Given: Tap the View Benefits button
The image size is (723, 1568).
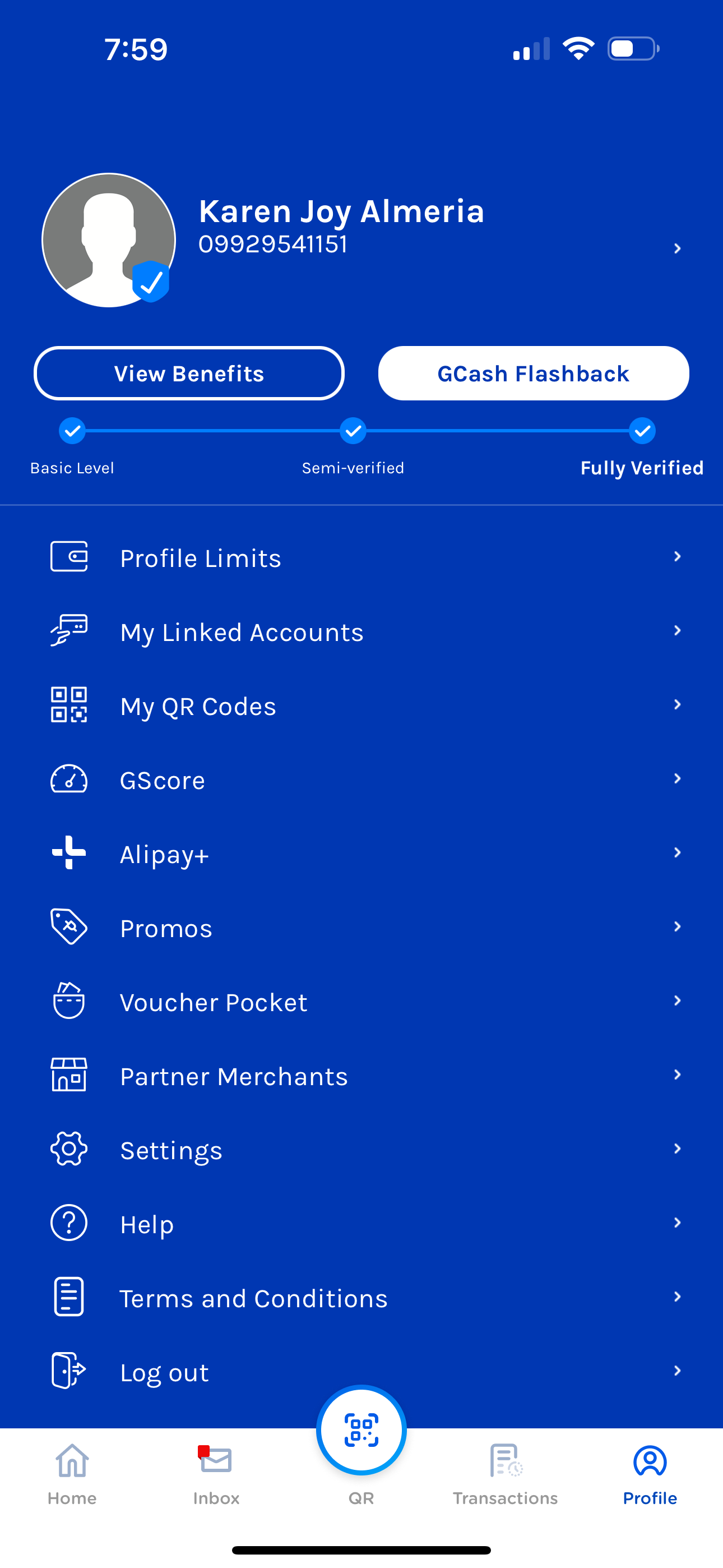Looking at the screenshot, I should point(189,373).
